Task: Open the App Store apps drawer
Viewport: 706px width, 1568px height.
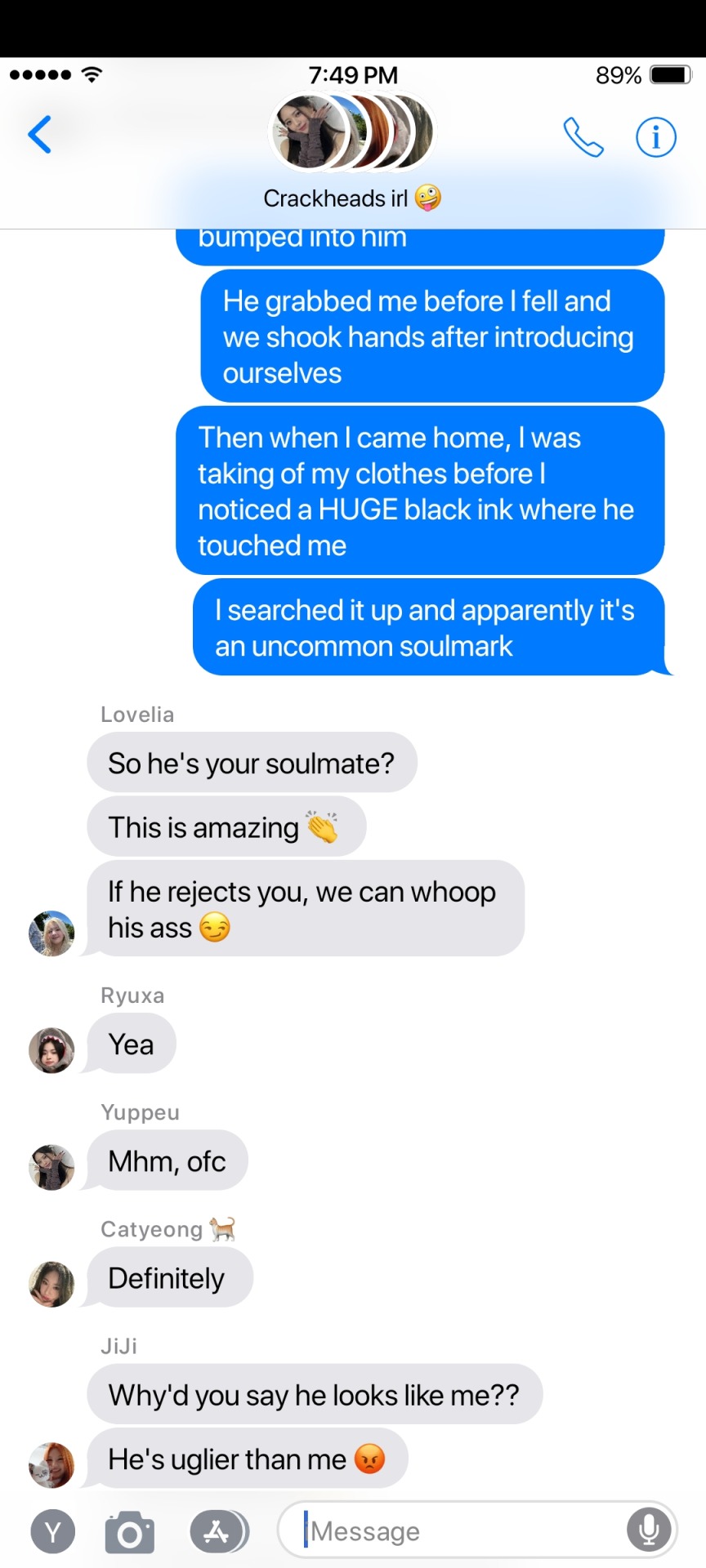Action: click(218, 1531)
